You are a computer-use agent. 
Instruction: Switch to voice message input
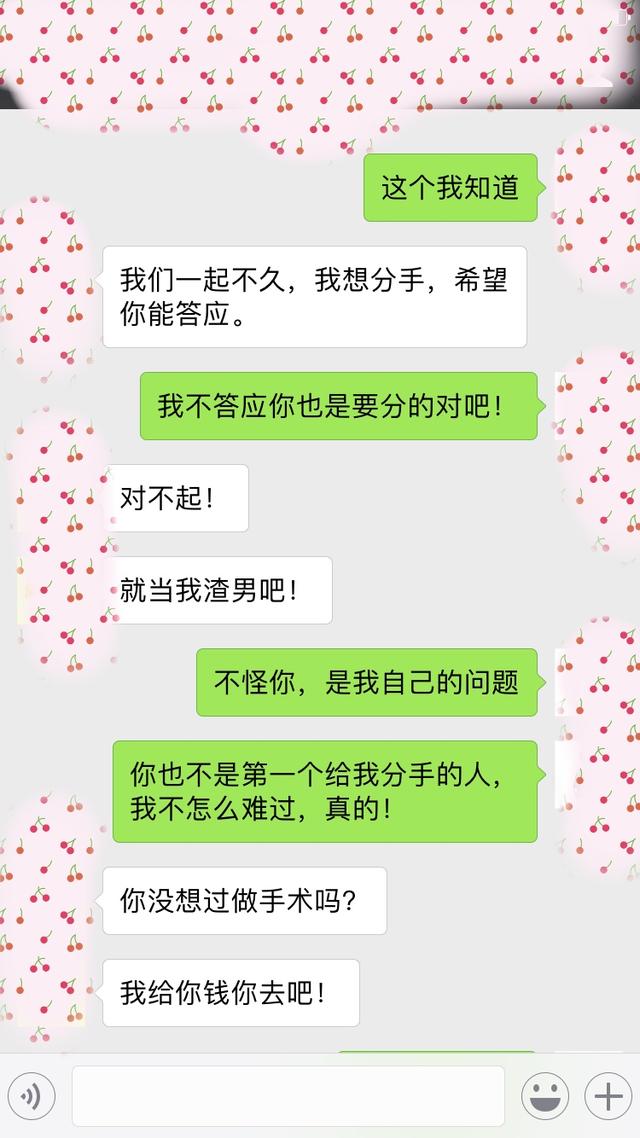31,1096
